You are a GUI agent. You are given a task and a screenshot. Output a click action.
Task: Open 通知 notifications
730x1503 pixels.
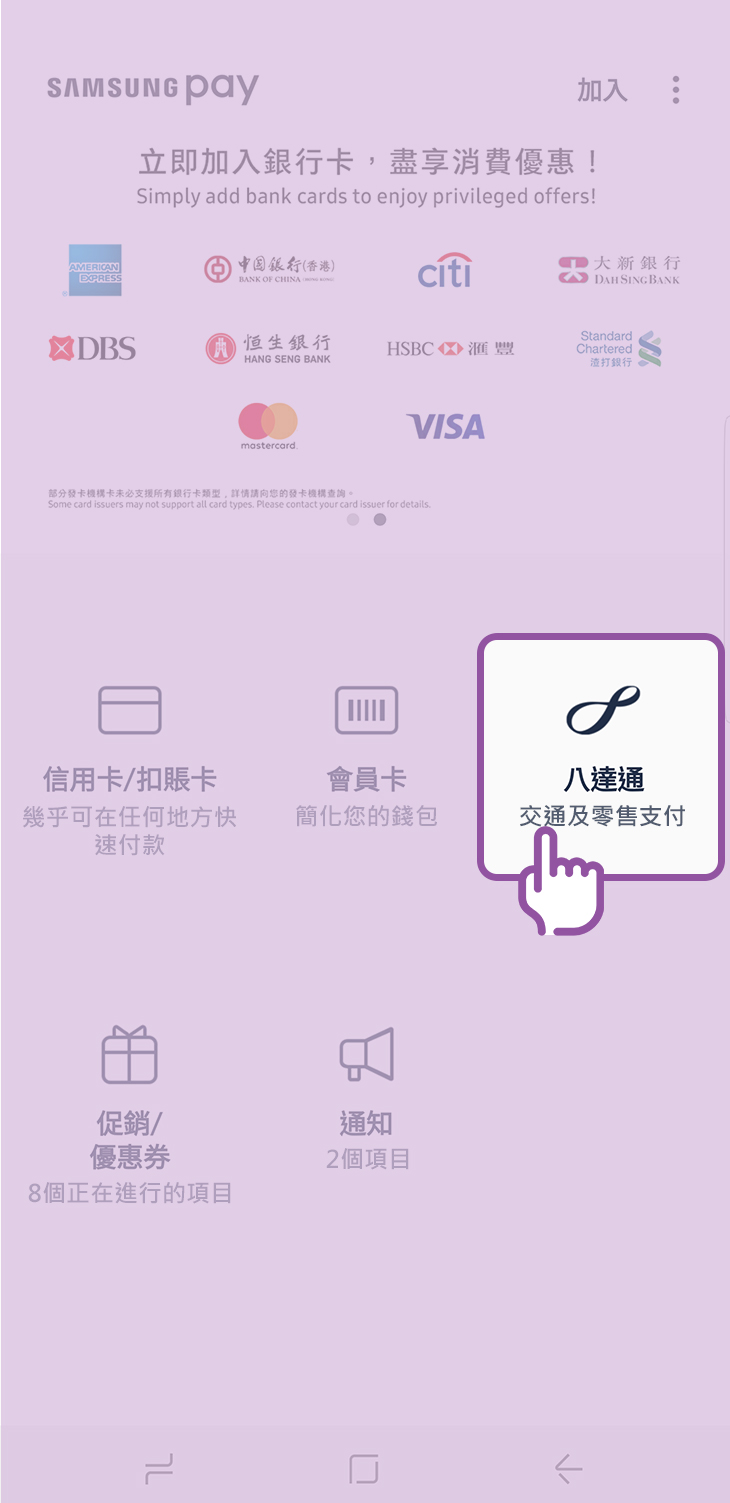366,1097
